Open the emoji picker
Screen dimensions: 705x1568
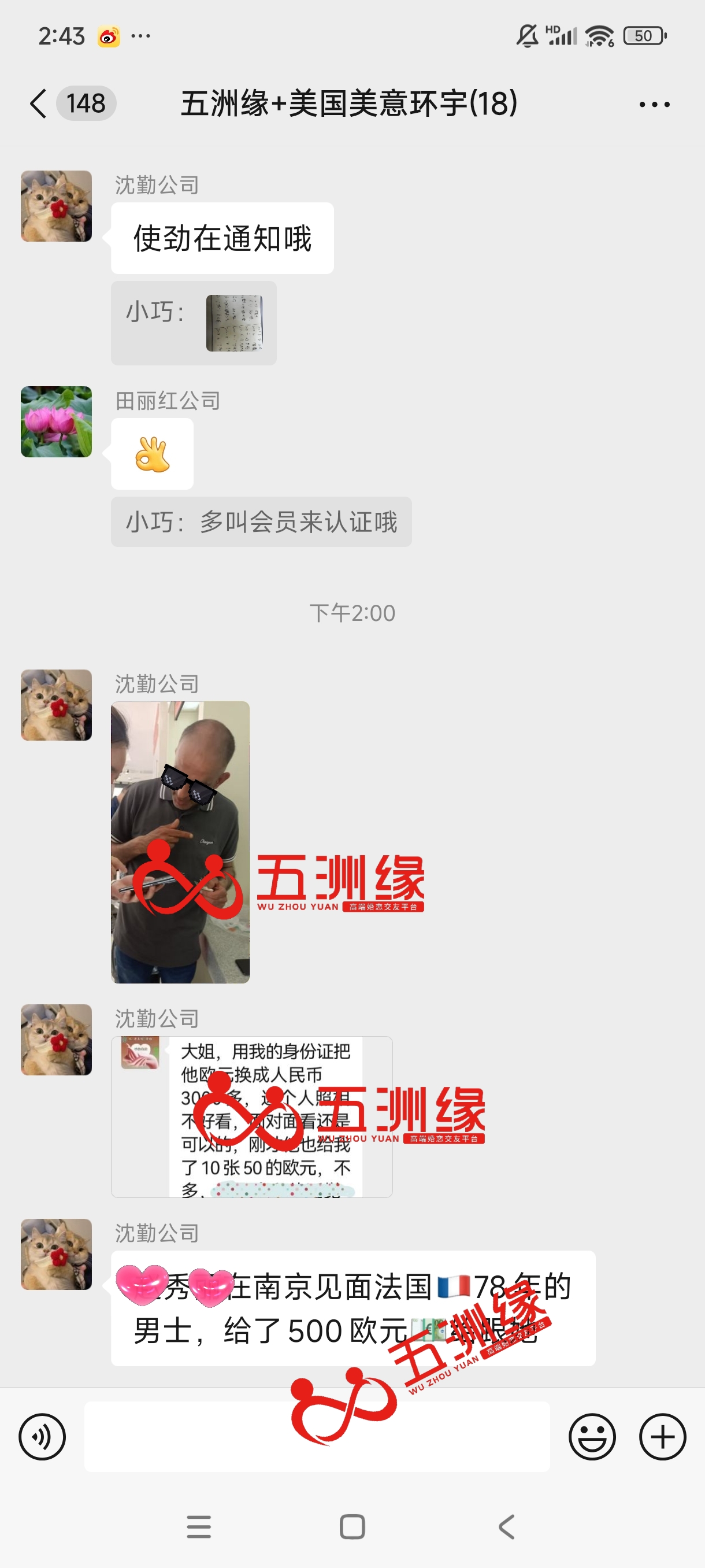point(592,1437)
